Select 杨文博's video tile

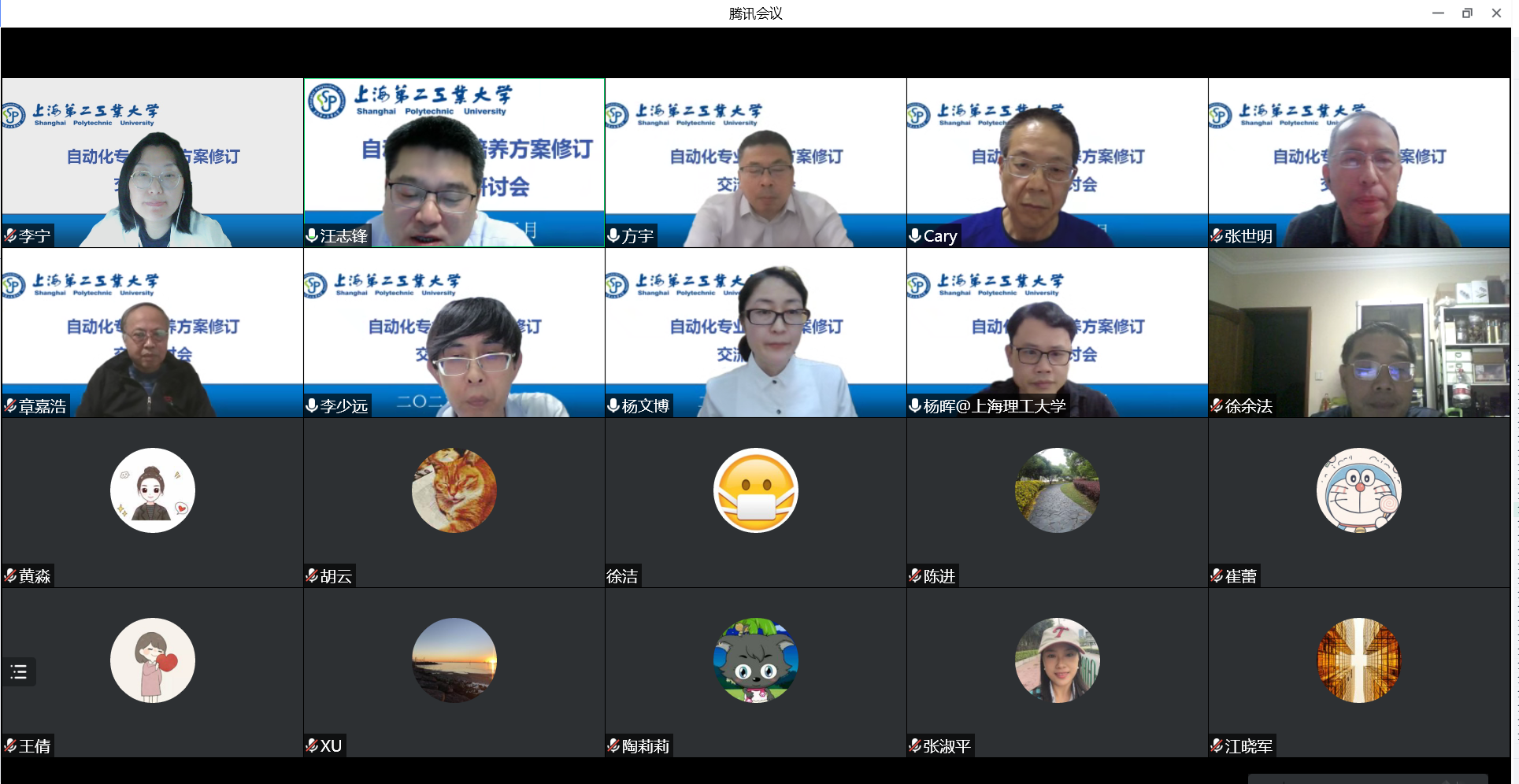[755, 332]
